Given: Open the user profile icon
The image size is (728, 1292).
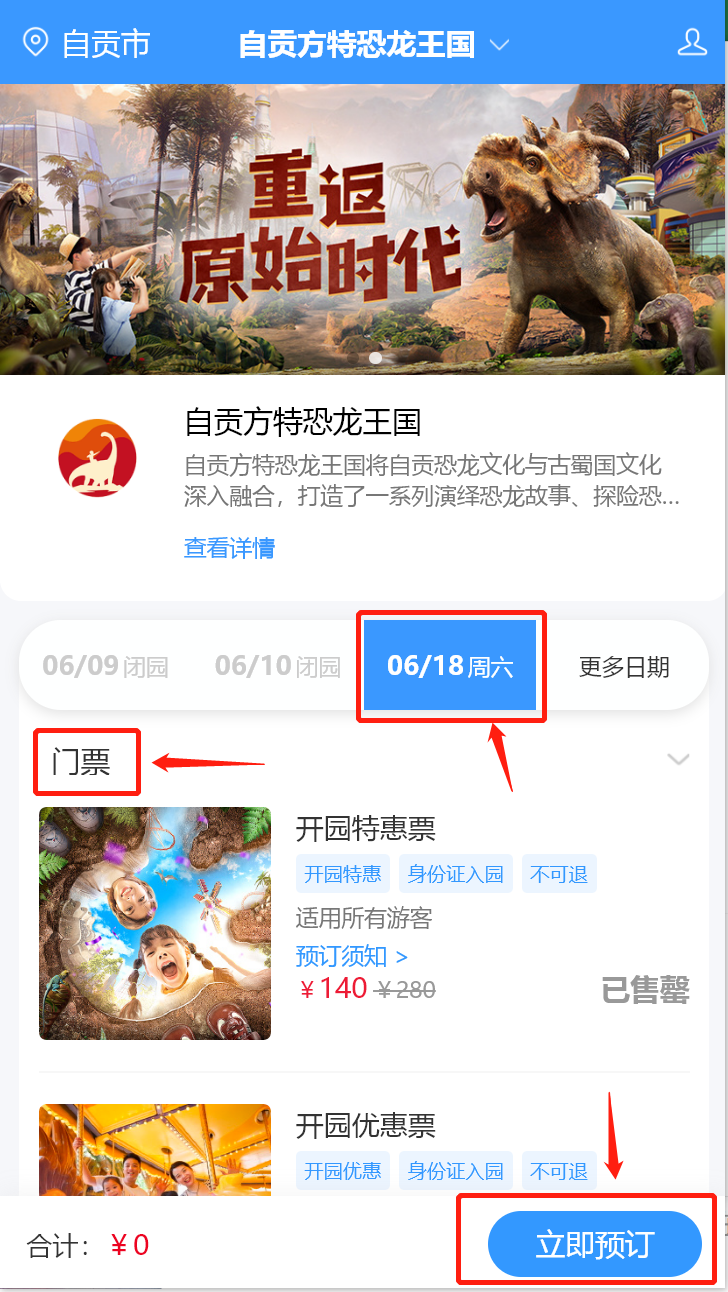Looking at the screenshot, I should 692,43.
